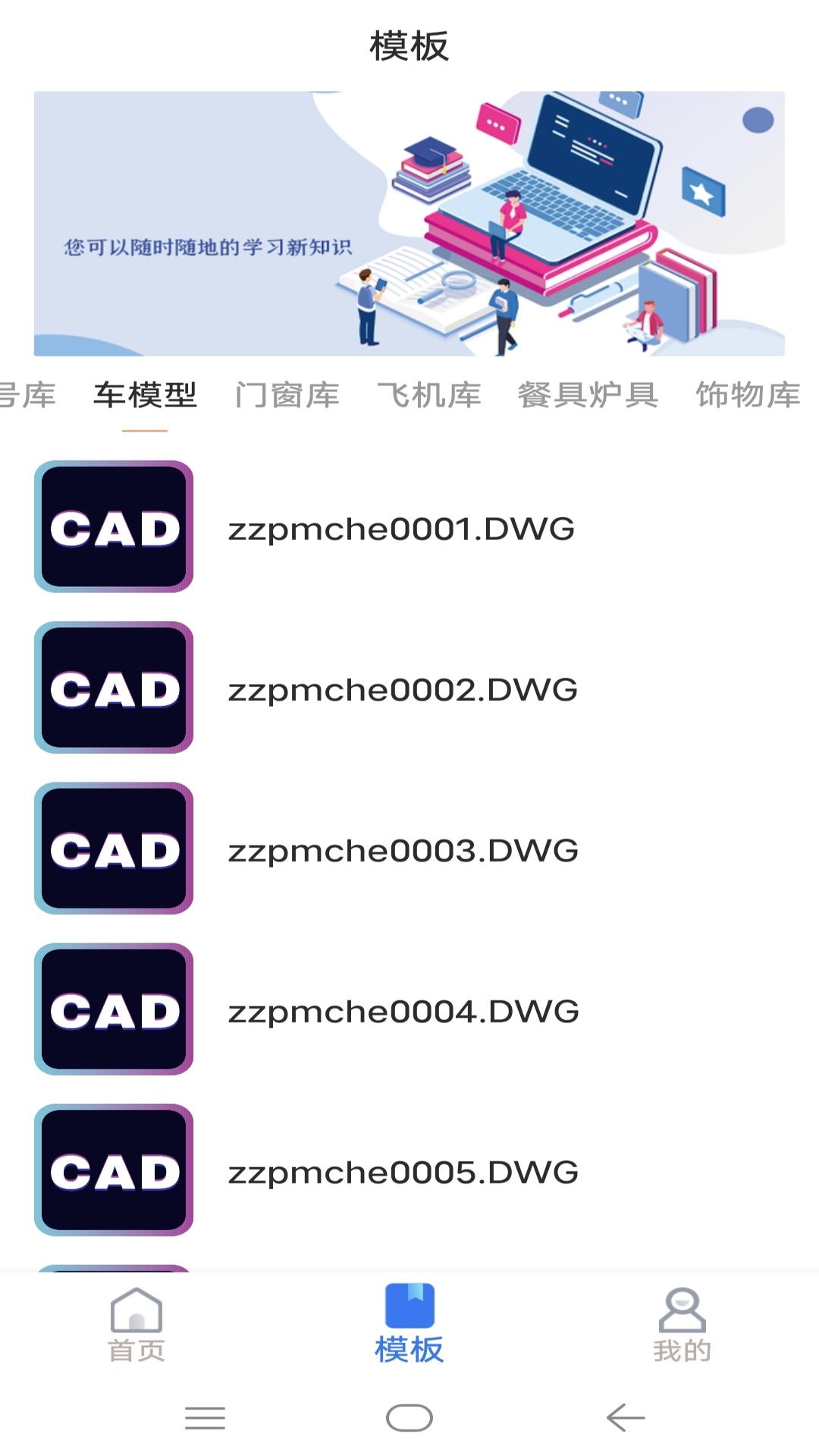Open the zzpmche0001.DWG file link

(x=402, y=529)
